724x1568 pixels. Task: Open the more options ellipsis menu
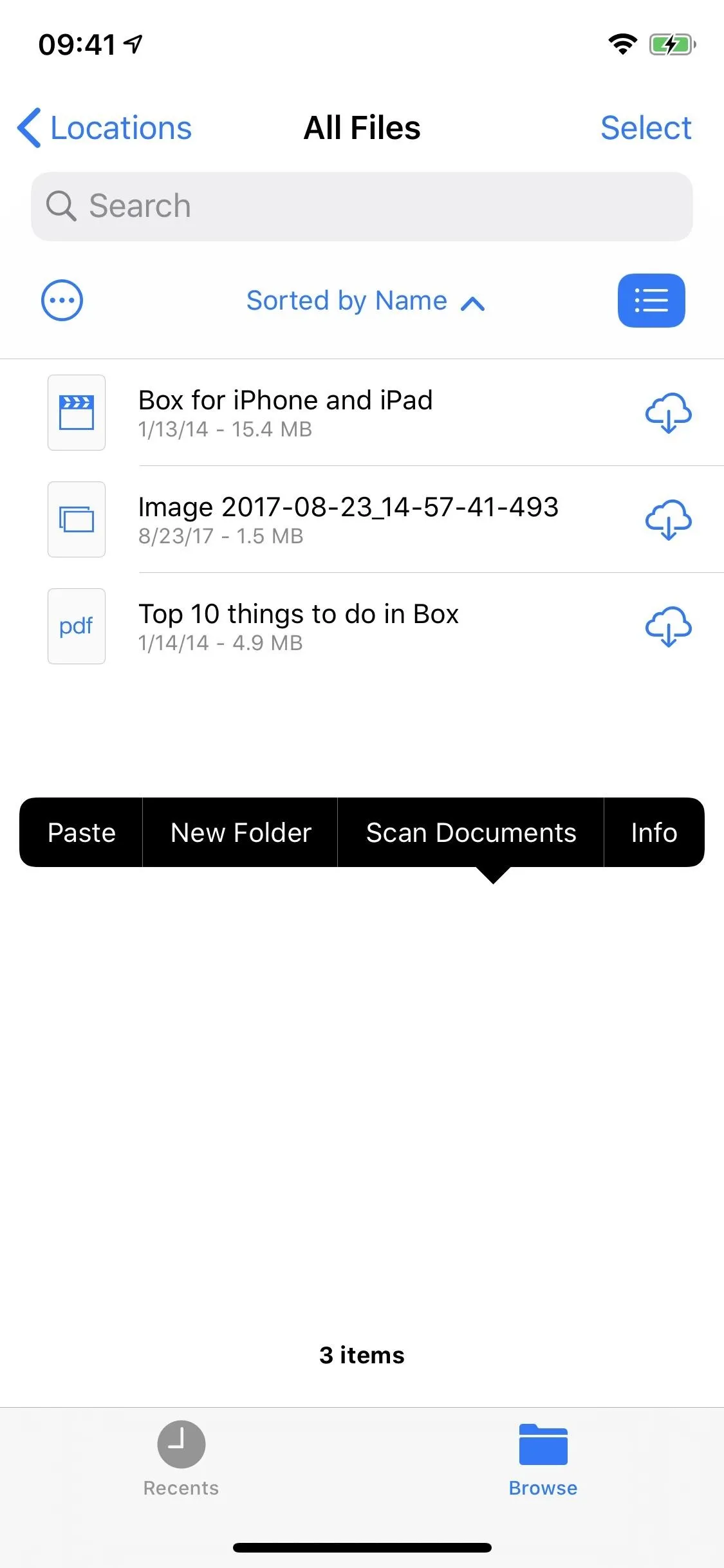62,300
